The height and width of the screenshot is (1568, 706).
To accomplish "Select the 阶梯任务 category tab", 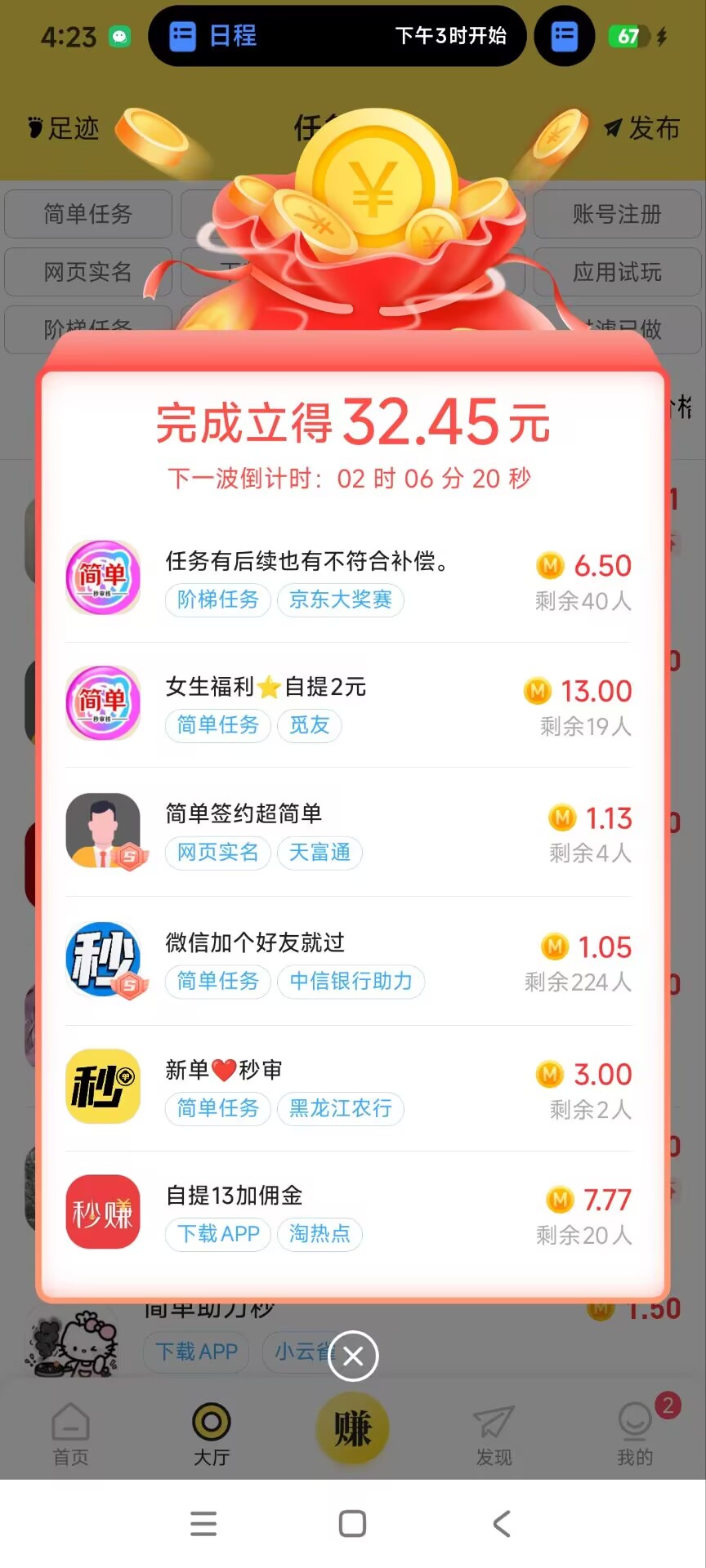I will 87,330.
